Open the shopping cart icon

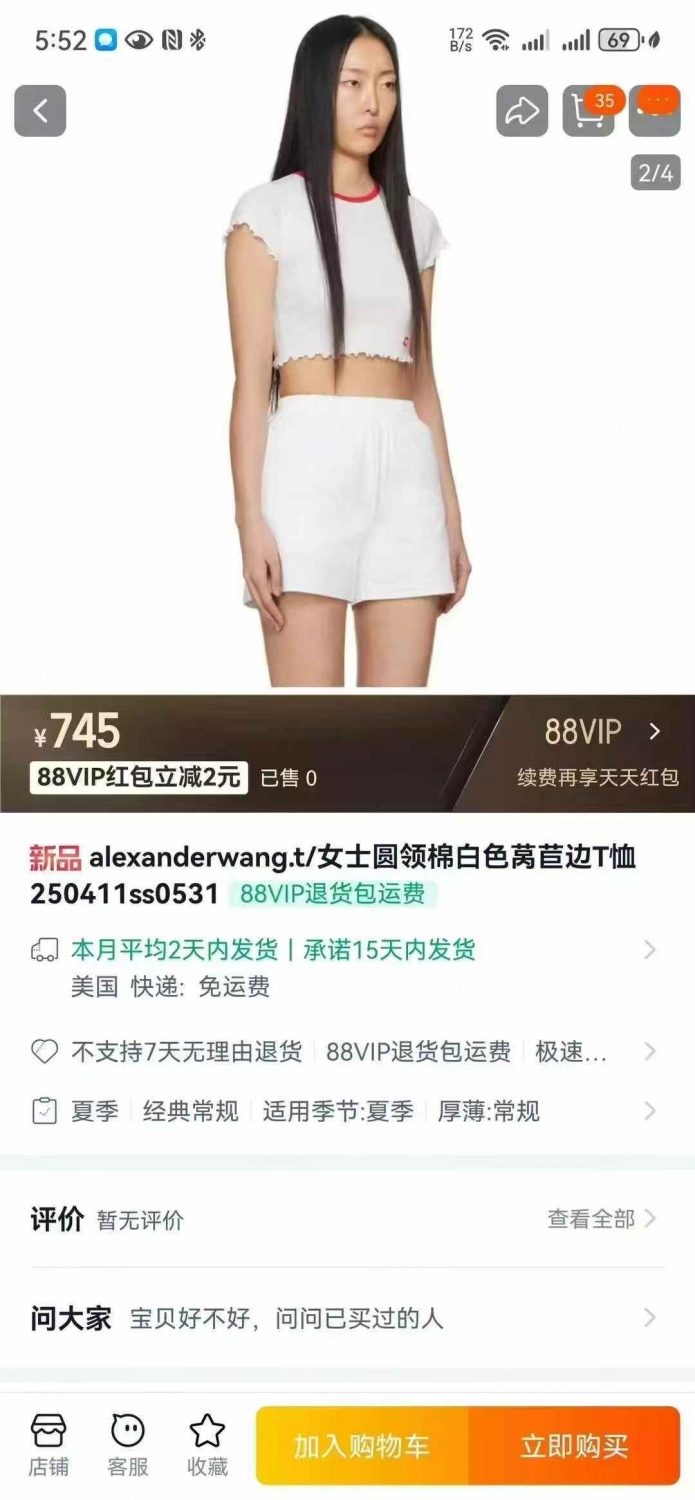[588, 111]
